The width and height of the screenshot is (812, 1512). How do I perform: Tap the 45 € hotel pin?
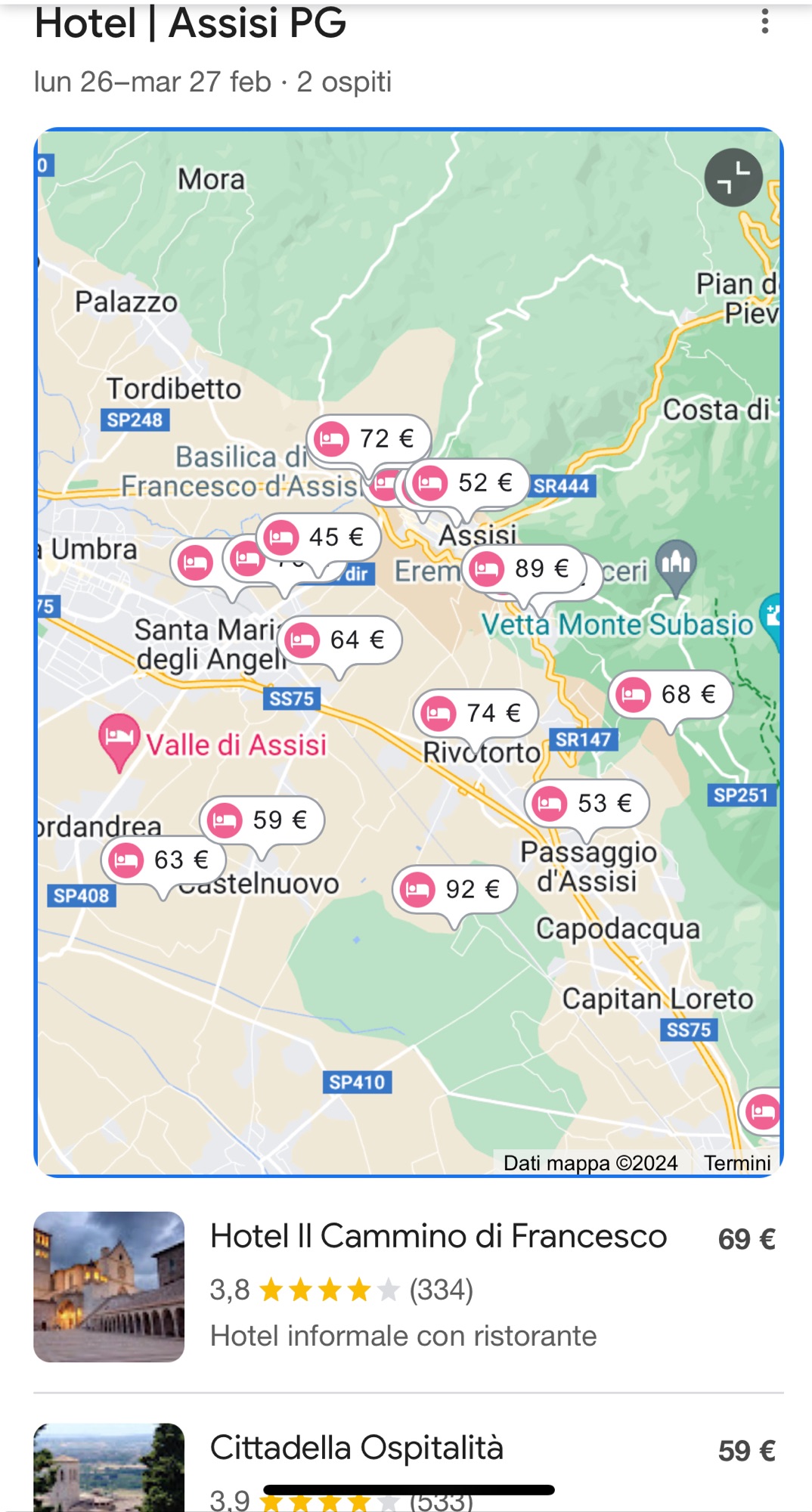coord(318,538)
